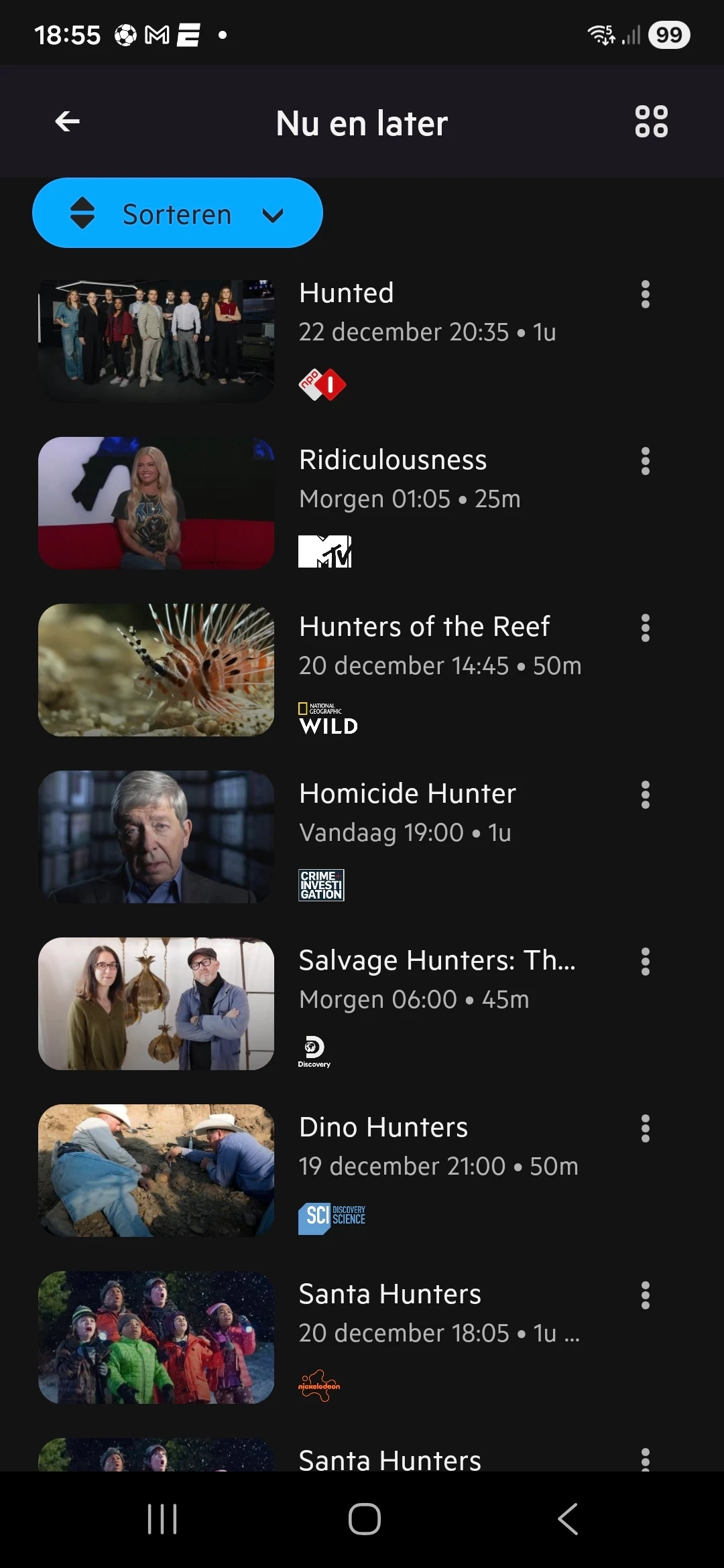Open options for Santa Hunters at 18:05
Image resolution: width=724 pixels, height=1568 pixels.
[645, 1295]
